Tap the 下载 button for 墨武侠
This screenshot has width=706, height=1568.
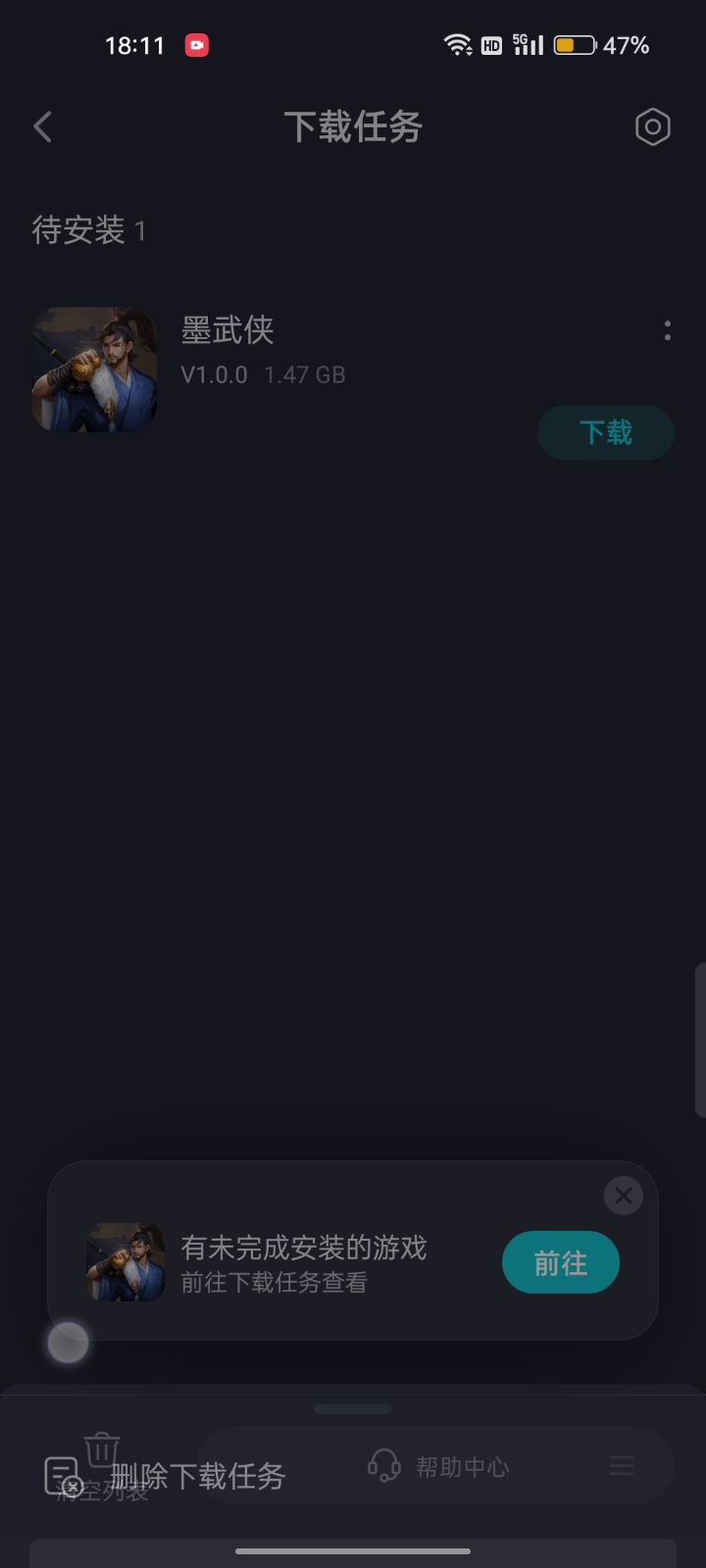click(605, 432)
